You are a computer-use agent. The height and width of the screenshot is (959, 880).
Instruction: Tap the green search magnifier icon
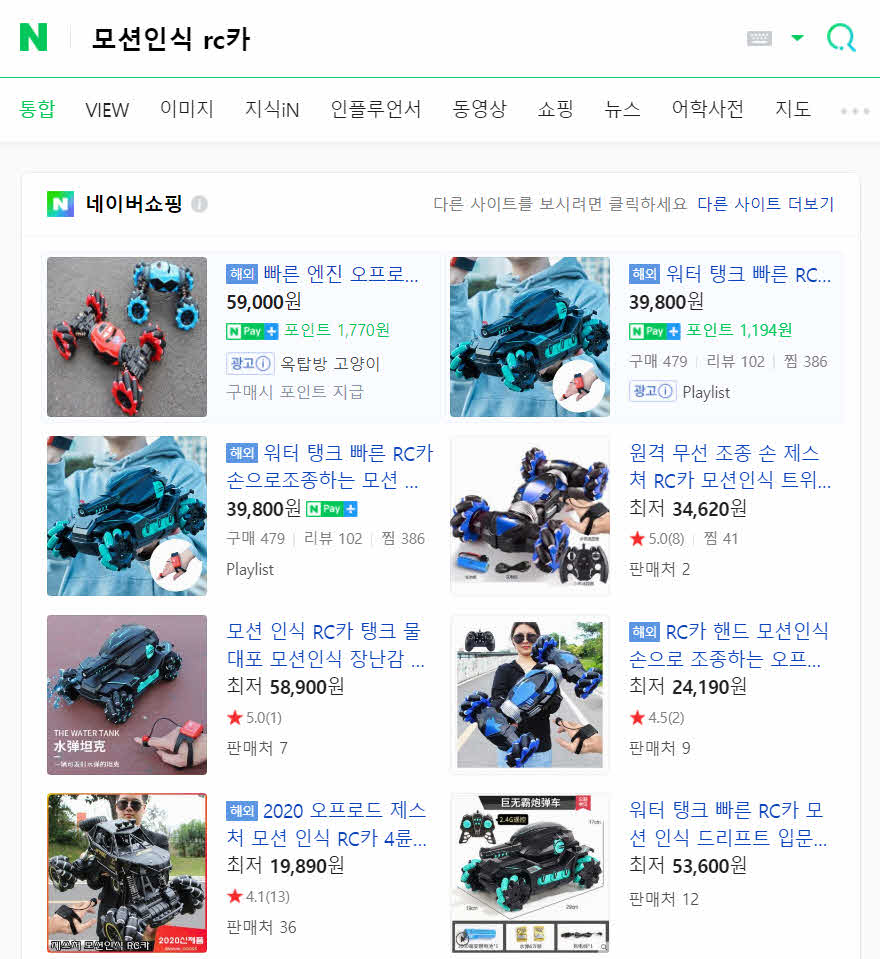pyautogui.click(x=841, y=38)
